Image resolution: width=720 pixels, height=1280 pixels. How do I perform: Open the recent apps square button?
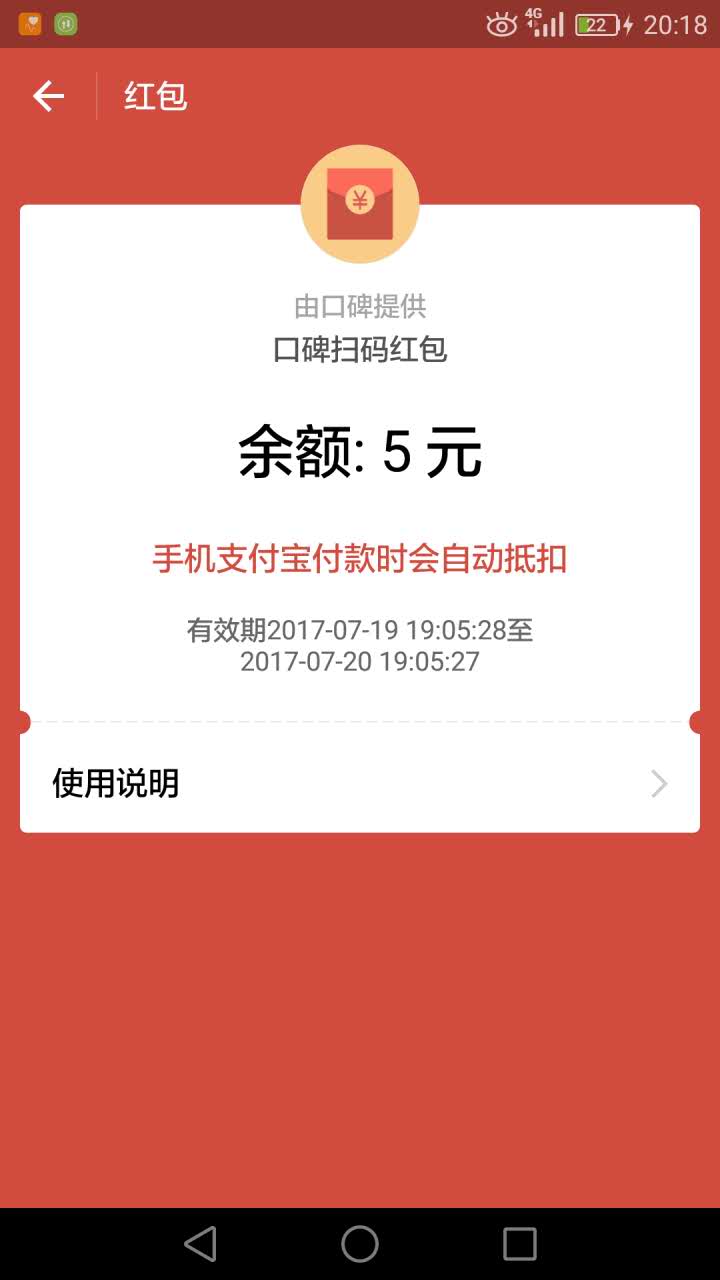tap(520, 1244)
